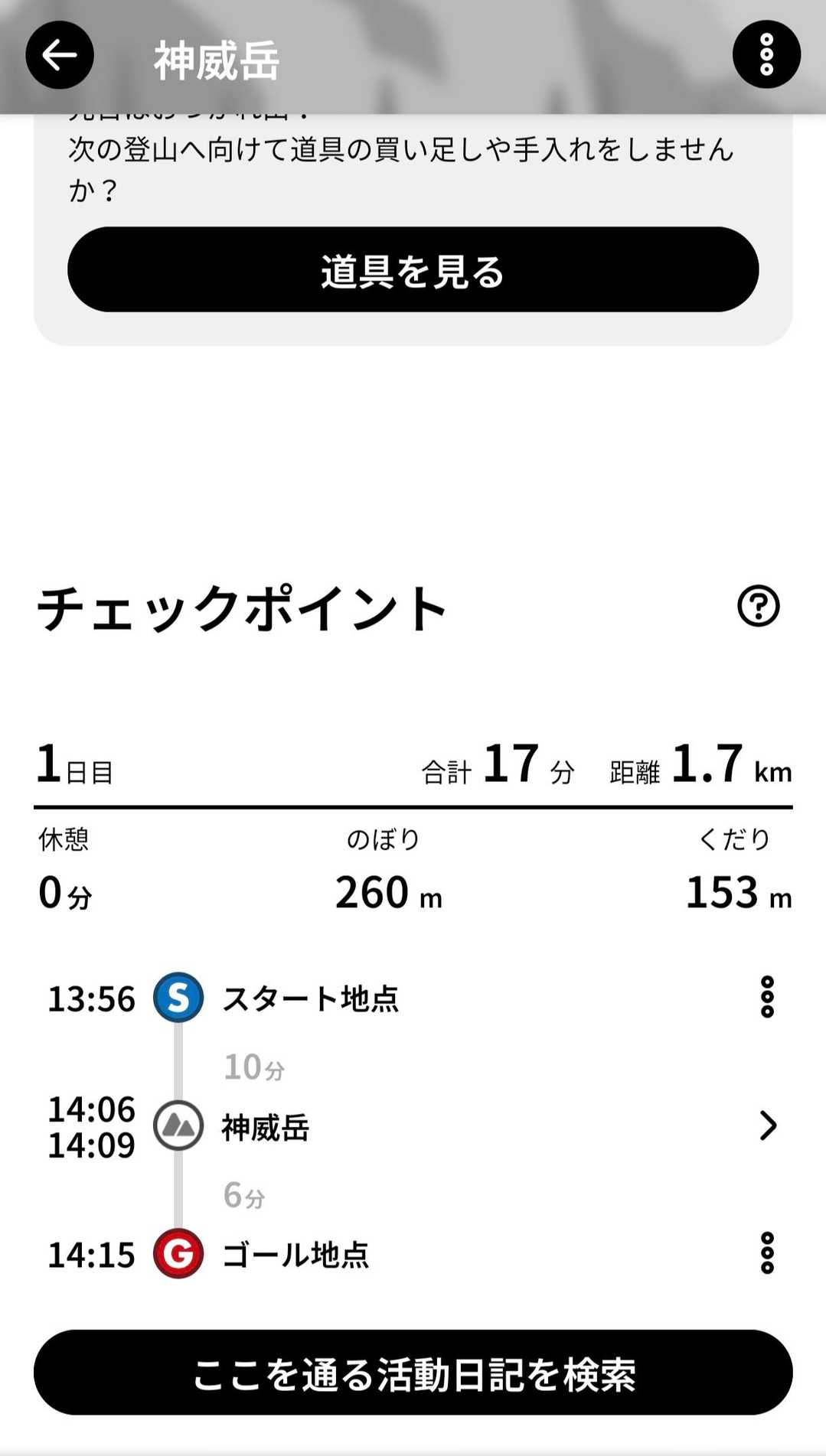Open the top overflow menu

click(x=766, y=55)
